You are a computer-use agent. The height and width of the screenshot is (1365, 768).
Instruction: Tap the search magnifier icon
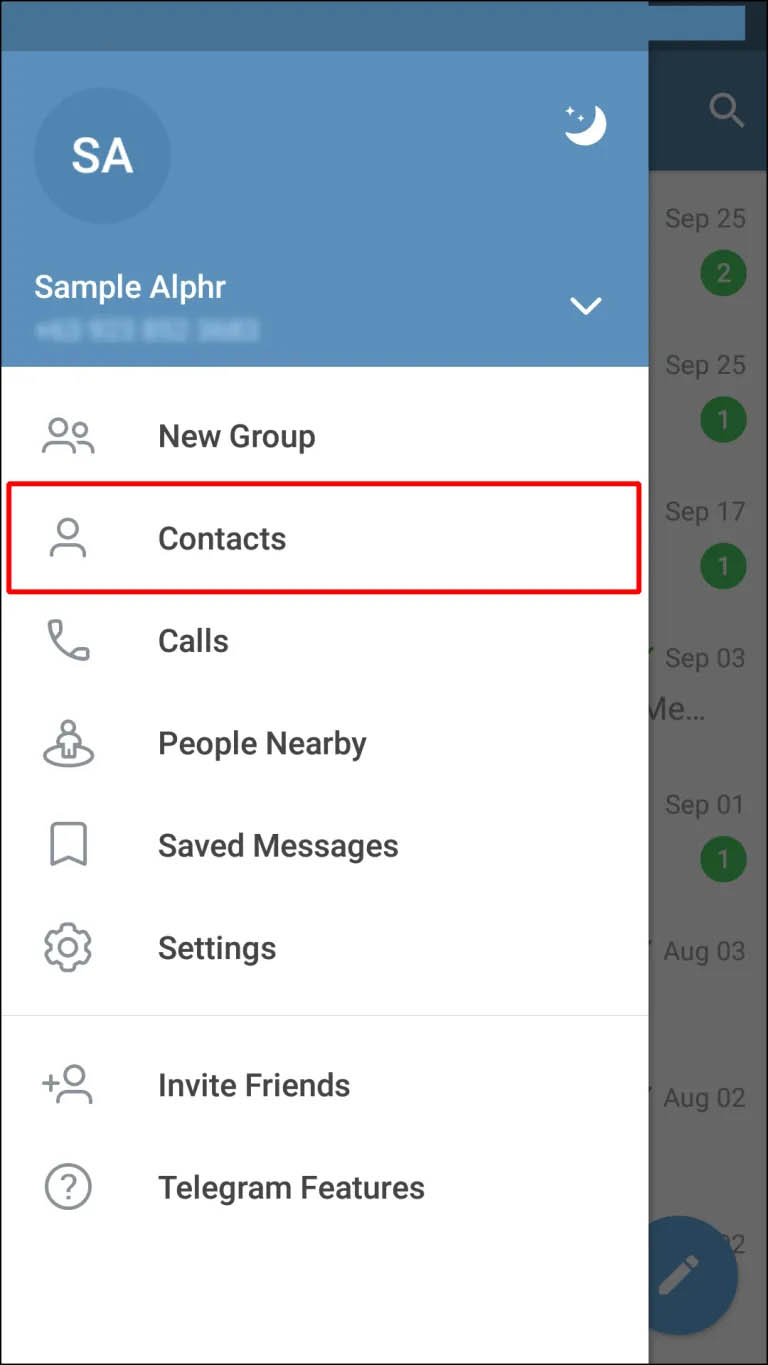[x=727, y=111]
